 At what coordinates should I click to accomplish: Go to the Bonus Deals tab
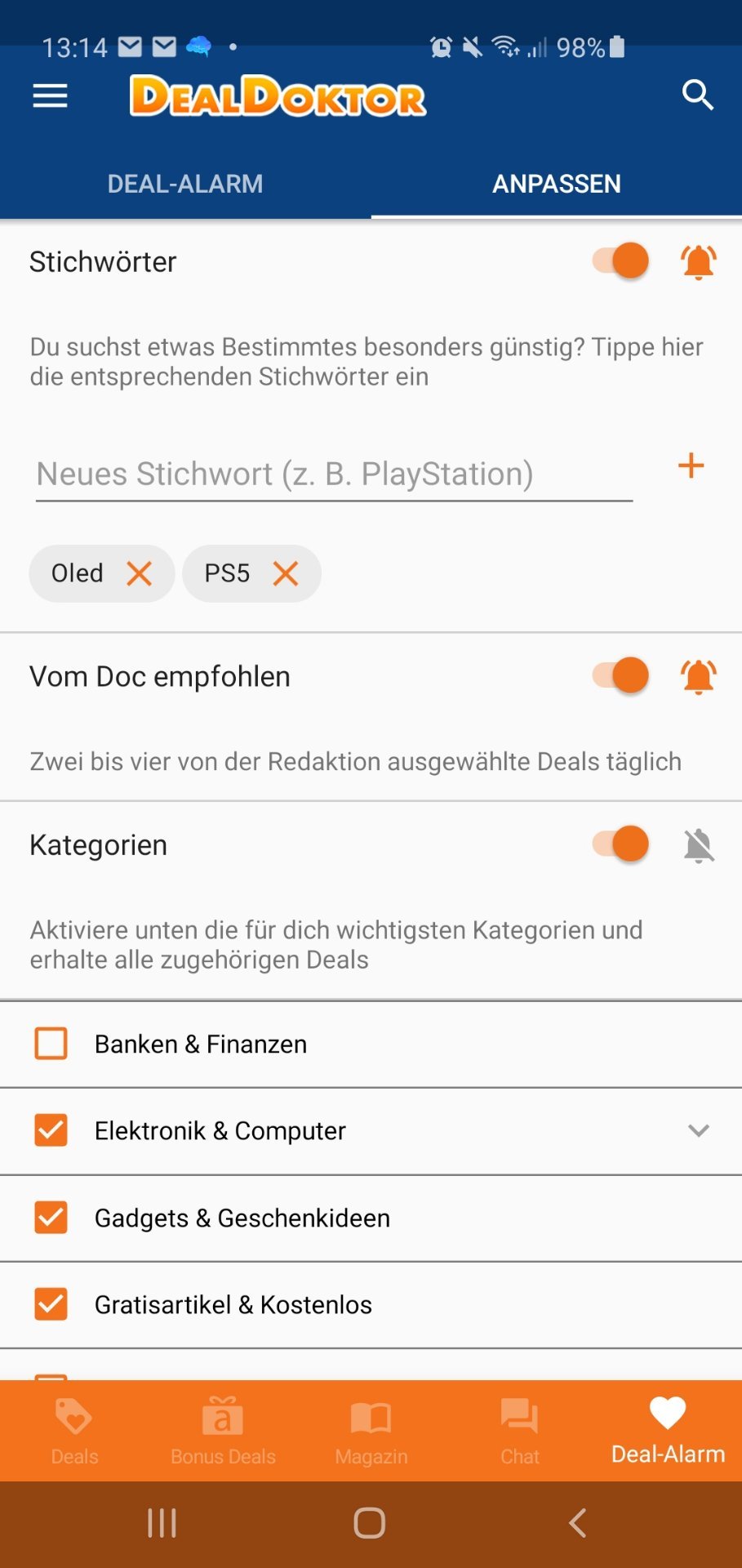(x=223, y=1431)
